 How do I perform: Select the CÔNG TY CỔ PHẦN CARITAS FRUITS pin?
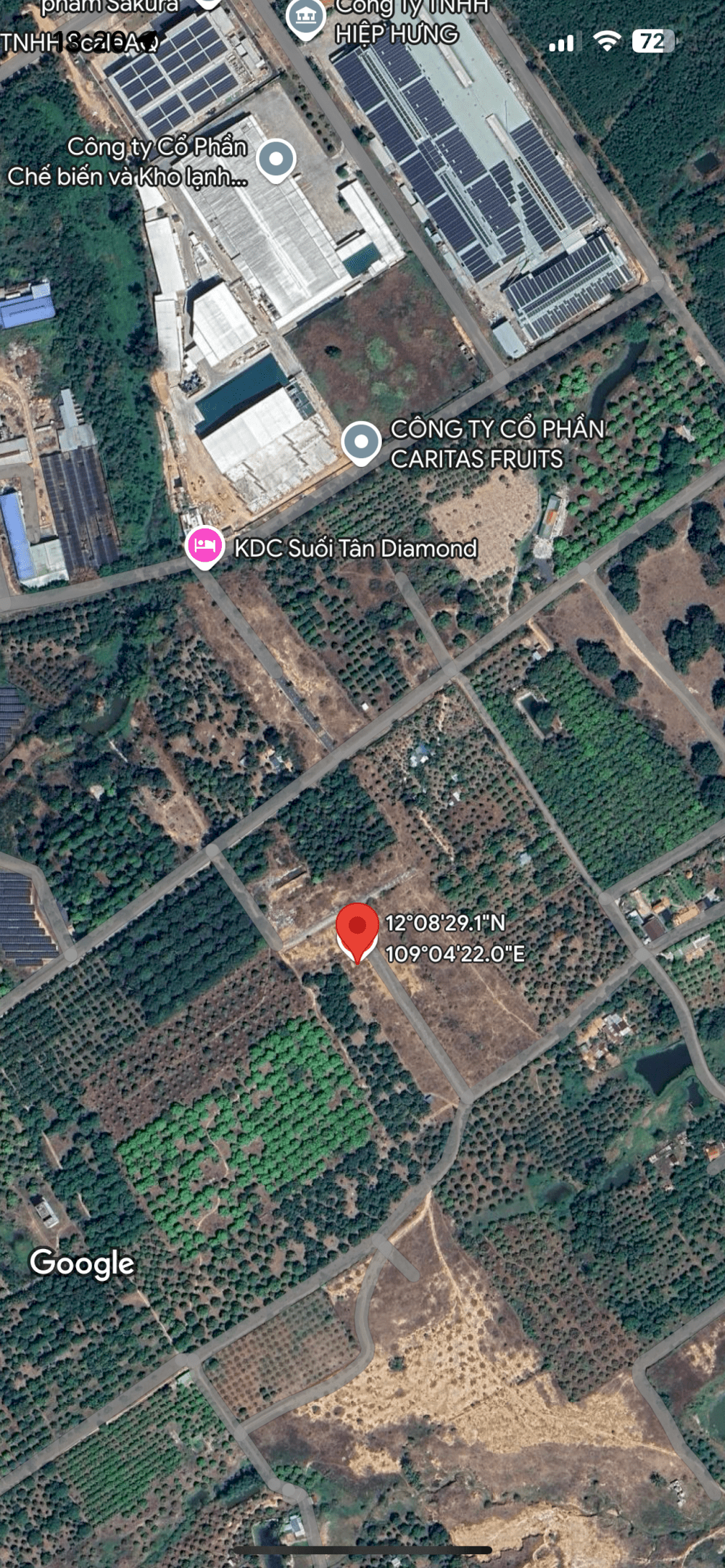click(x=361, y=442)
